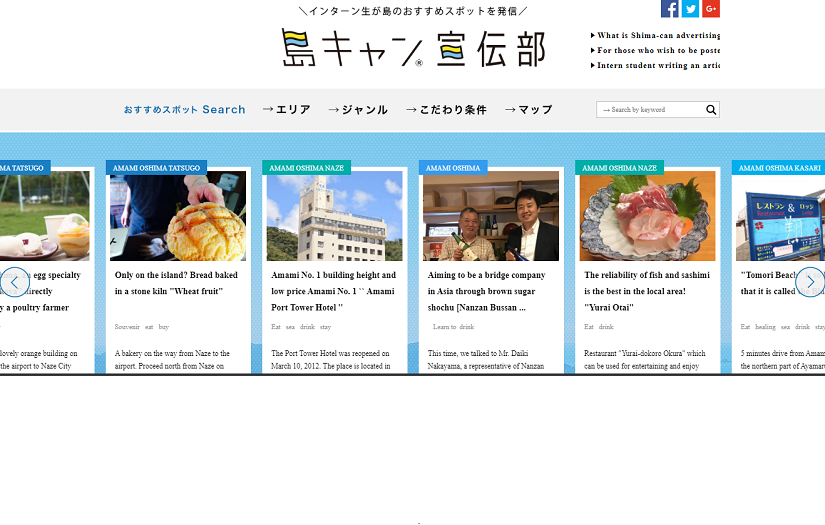The image size is (825, 525).
Task: Open the Google Plus share icon
Action: coord(711,9)
